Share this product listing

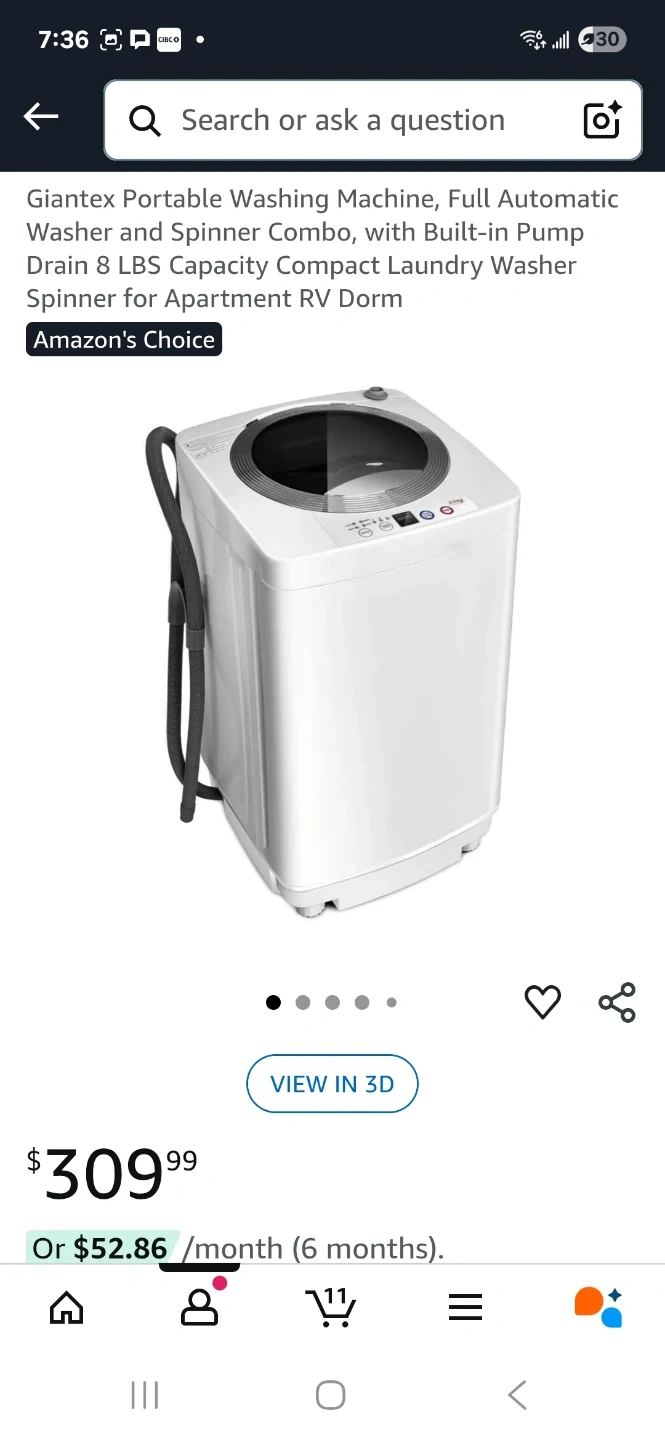[617, 1002]
